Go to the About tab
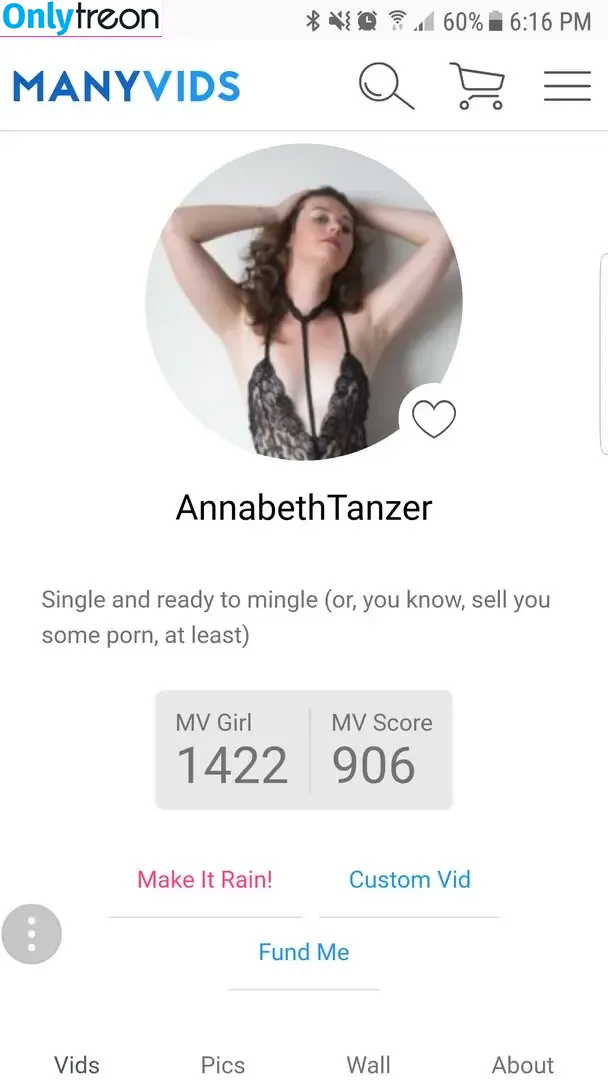Screen dimensions: 608x1080 click(522, 1065)
